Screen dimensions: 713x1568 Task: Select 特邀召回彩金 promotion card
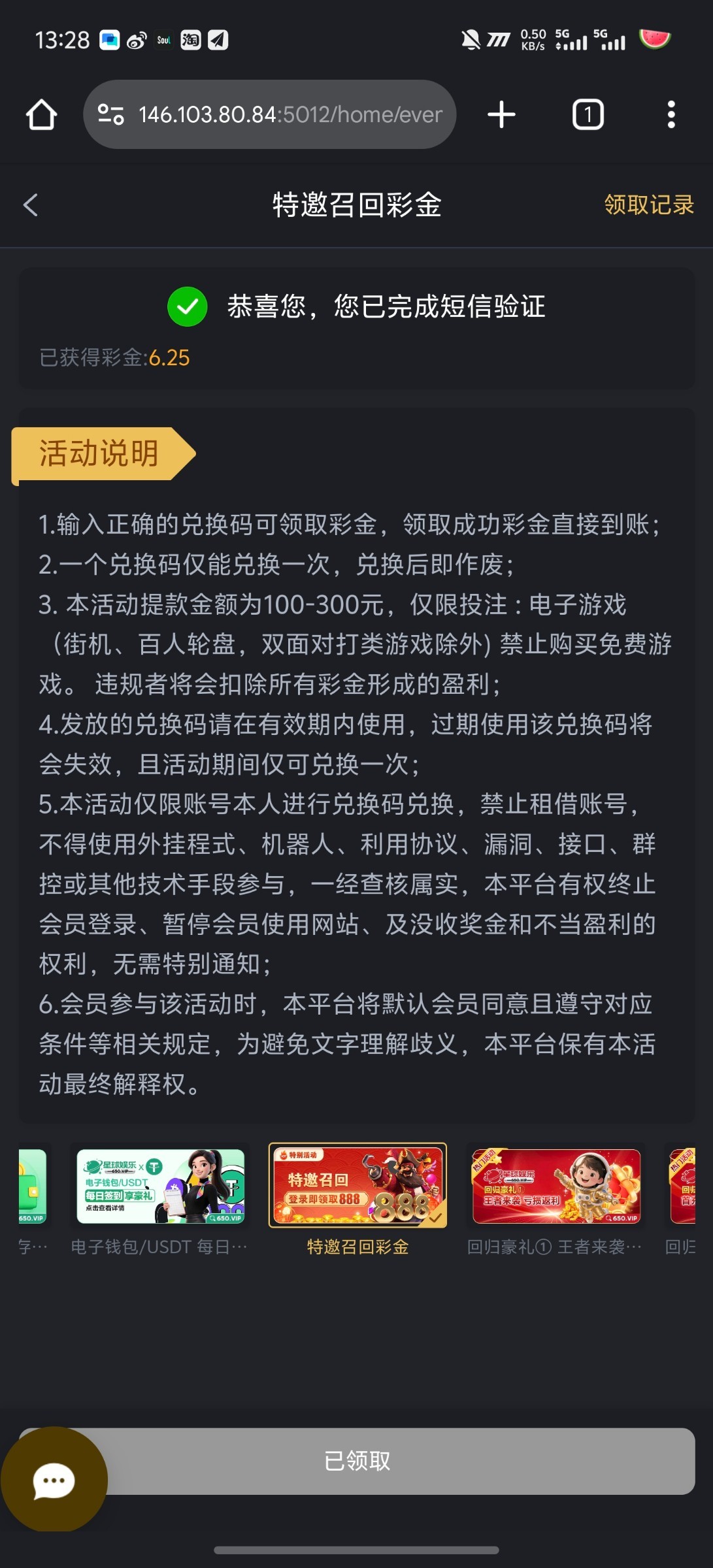[x=357, y=1186]
